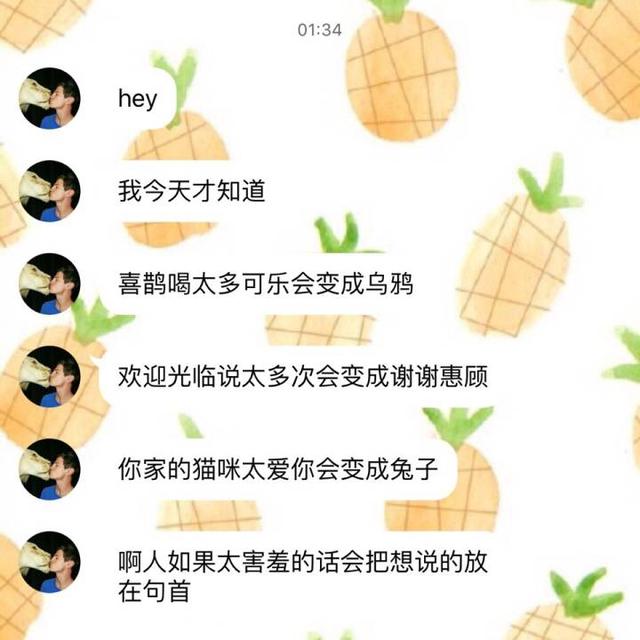The width and height of the screenshot is (640, 640).
Task: Tap avatar next to 我今天才知道 message
Action: coord(49,190)
